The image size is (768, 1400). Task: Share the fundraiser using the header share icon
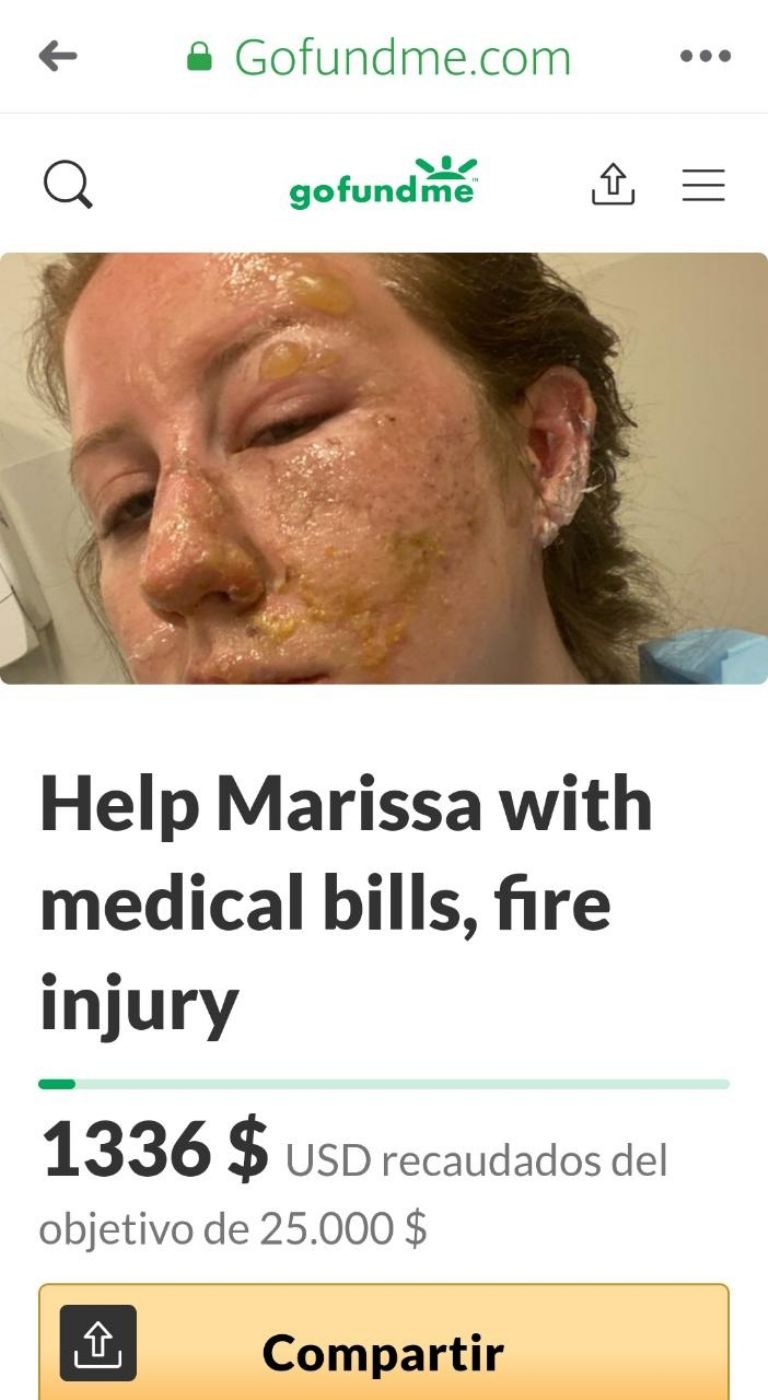[613, 185]
